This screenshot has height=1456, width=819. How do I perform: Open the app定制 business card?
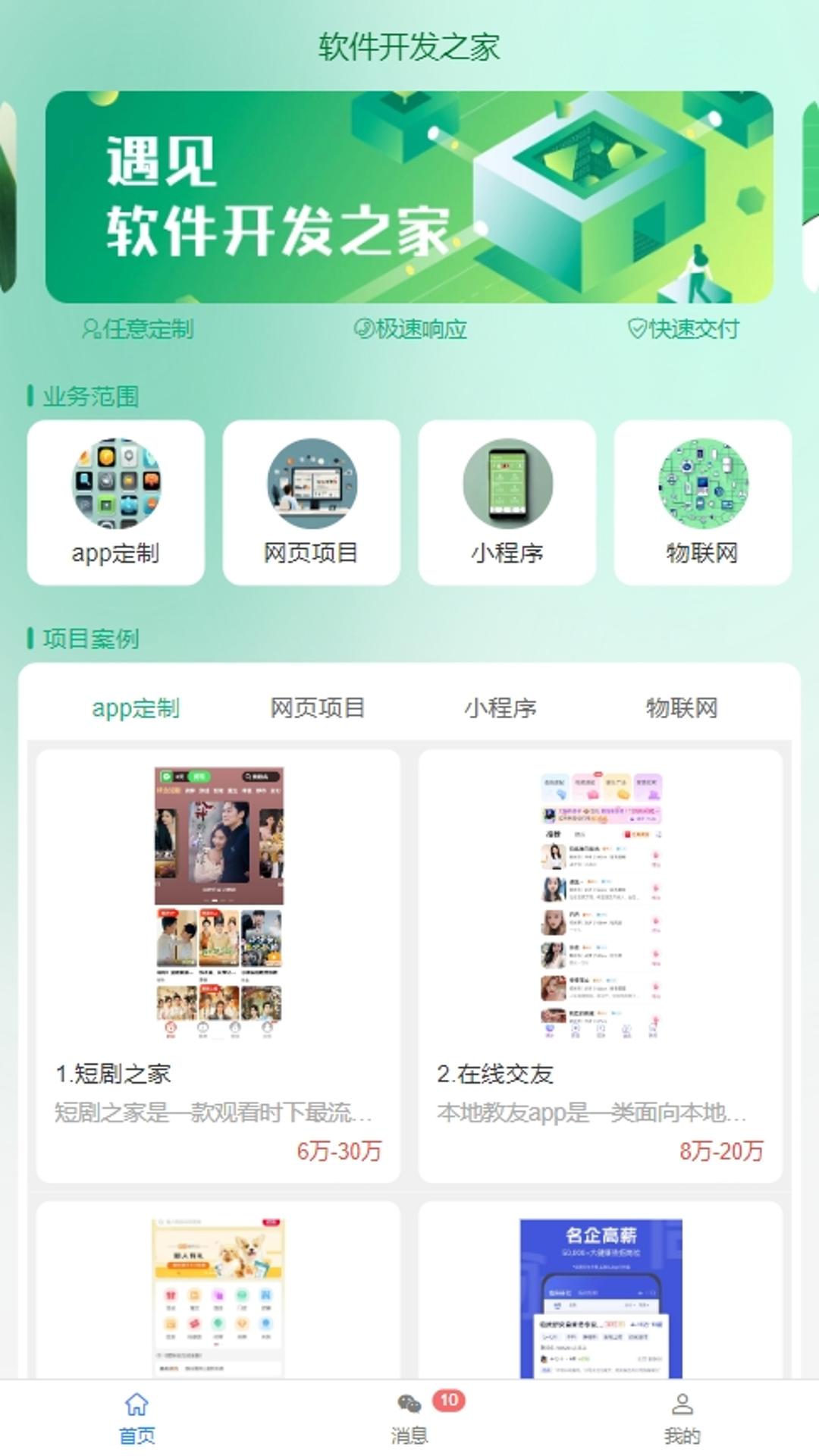116,502
